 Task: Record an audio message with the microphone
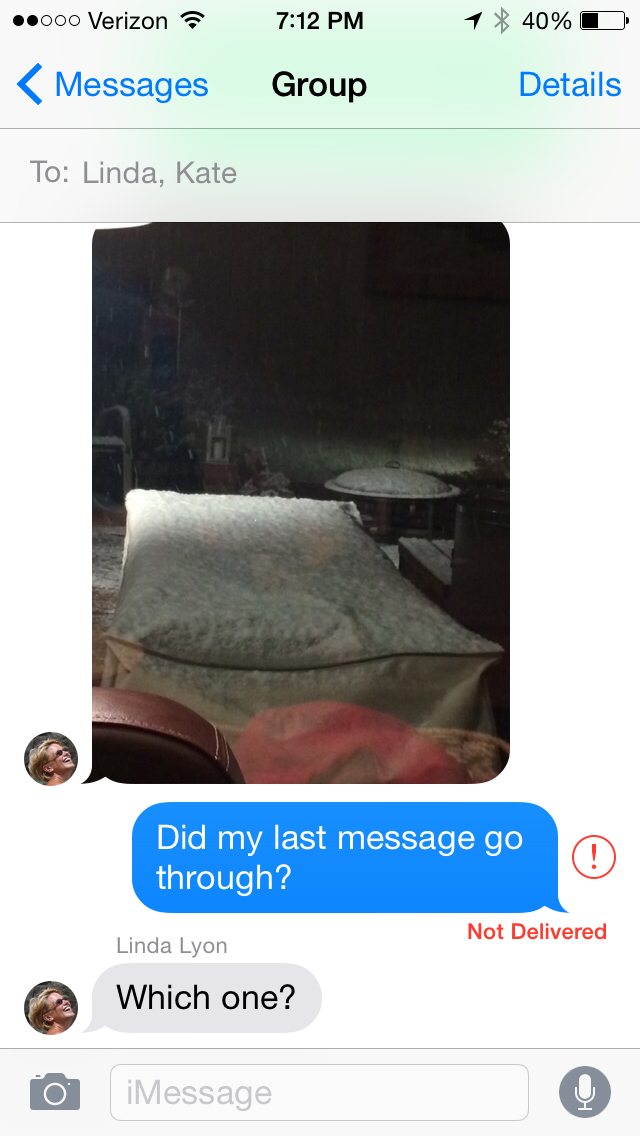click(x=585, y=1092)
